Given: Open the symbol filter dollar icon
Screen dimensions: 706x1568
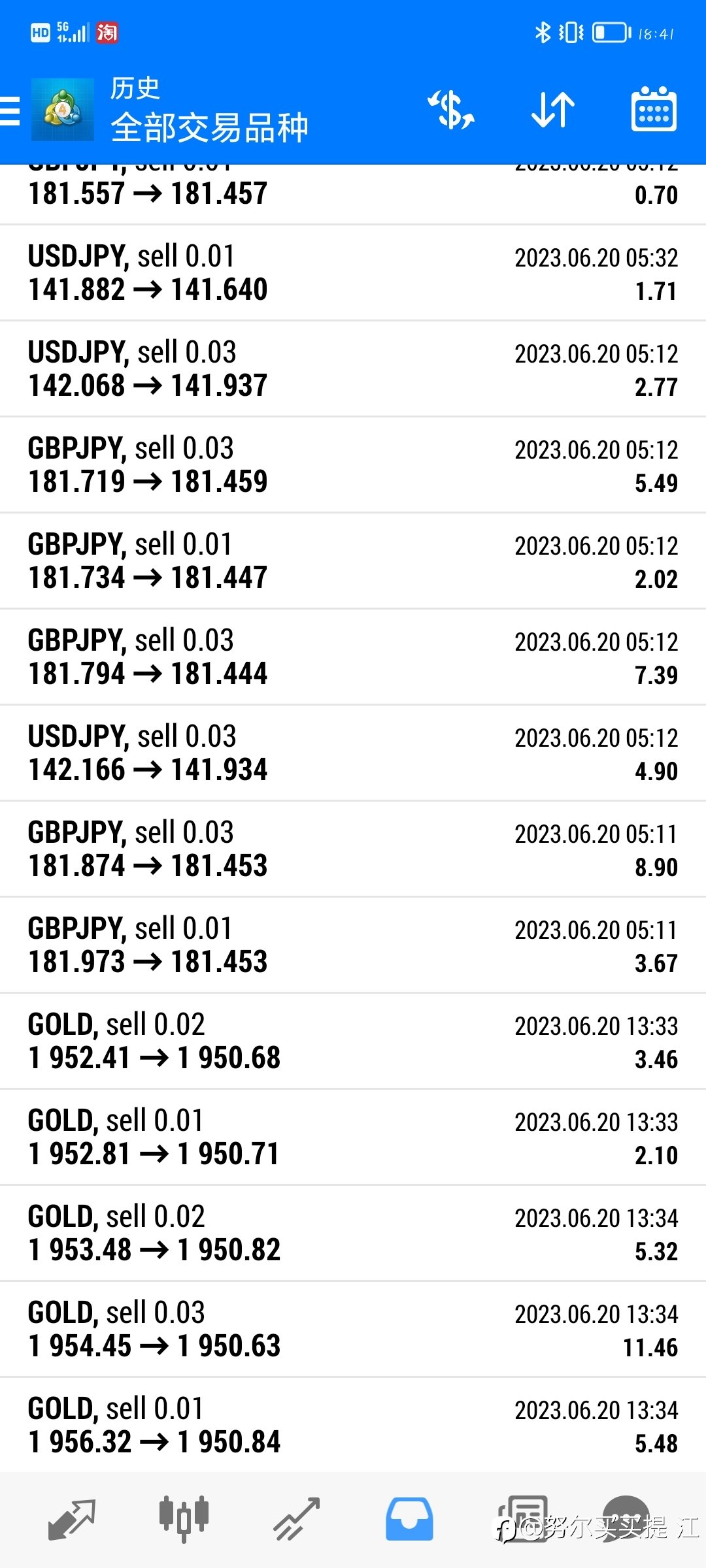Looking at the screenshot, I should (451, 109).
